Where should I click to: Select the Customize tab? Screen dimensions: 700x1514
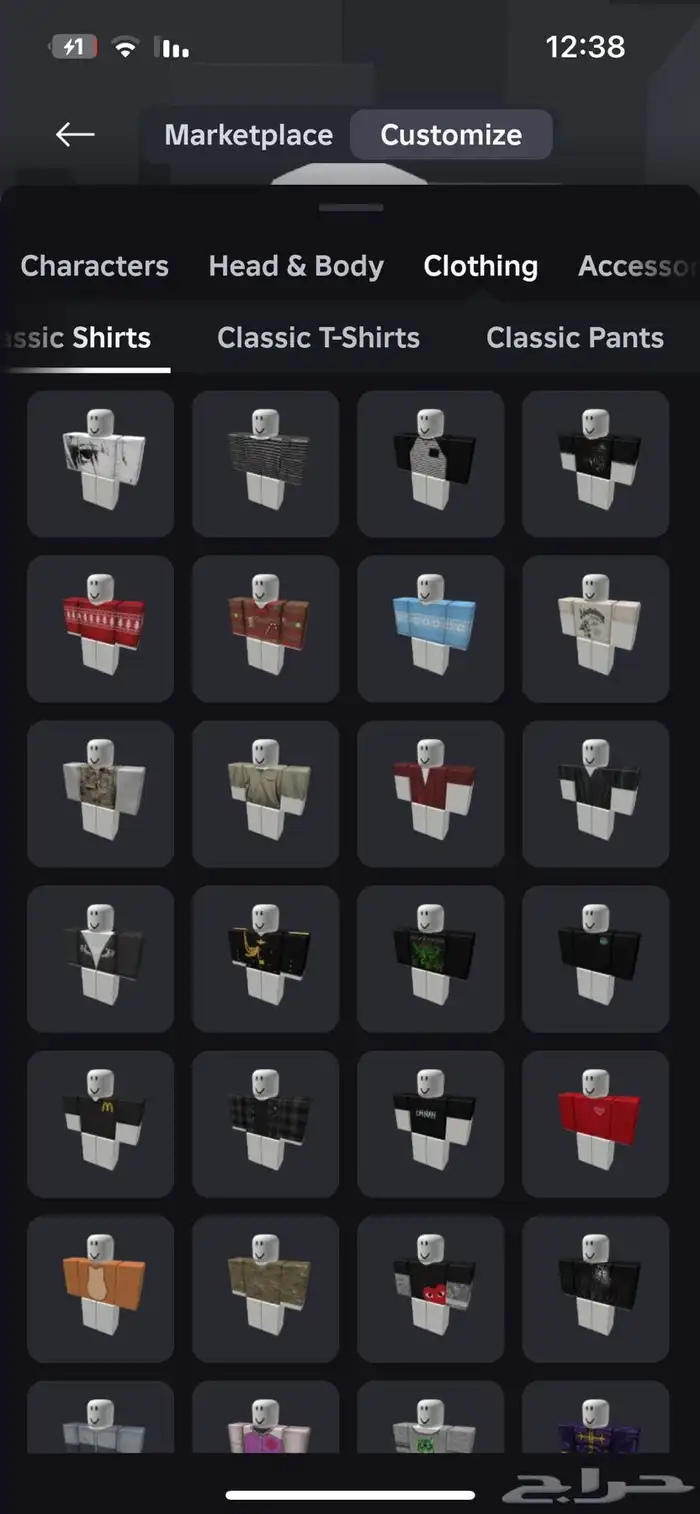(451, 135)
